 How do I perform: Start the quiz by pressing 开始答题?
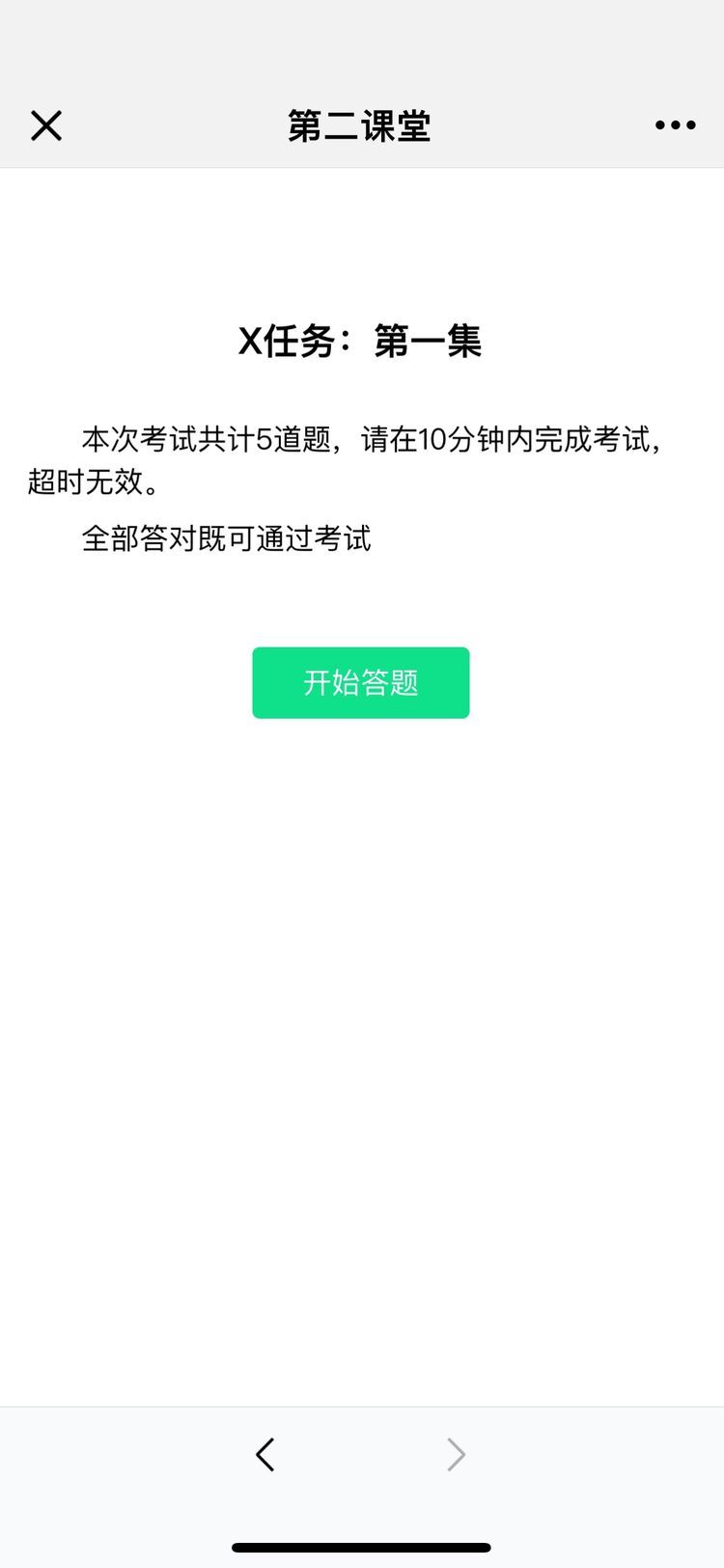coord(361,682)
